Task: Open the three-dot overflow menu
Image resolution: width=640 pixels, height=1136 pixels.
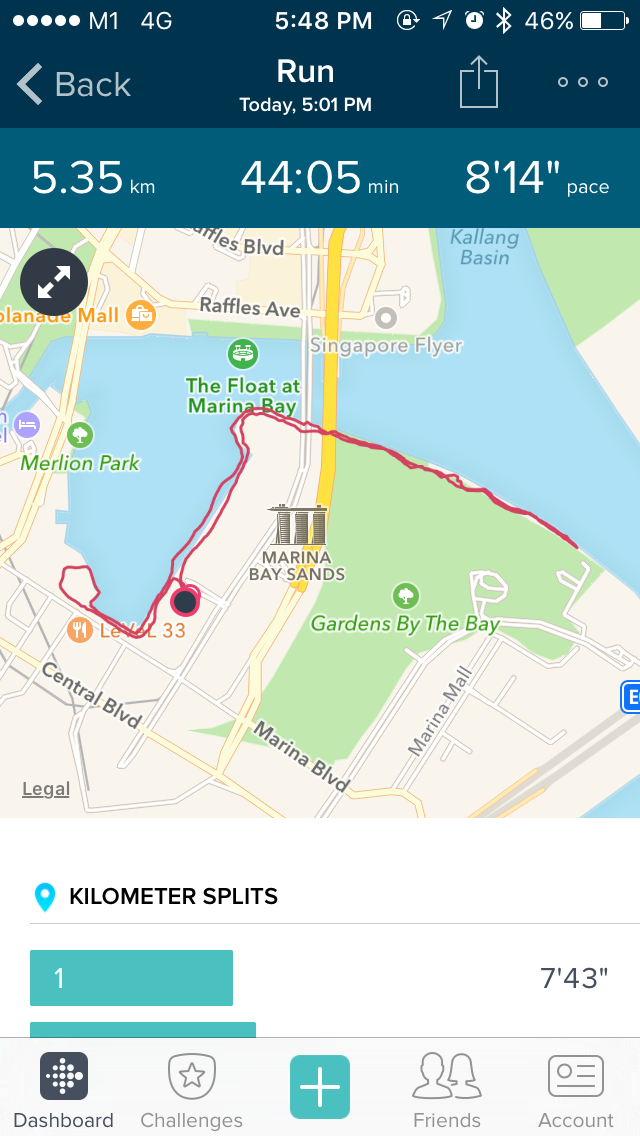Action: (x=583, y=82)
